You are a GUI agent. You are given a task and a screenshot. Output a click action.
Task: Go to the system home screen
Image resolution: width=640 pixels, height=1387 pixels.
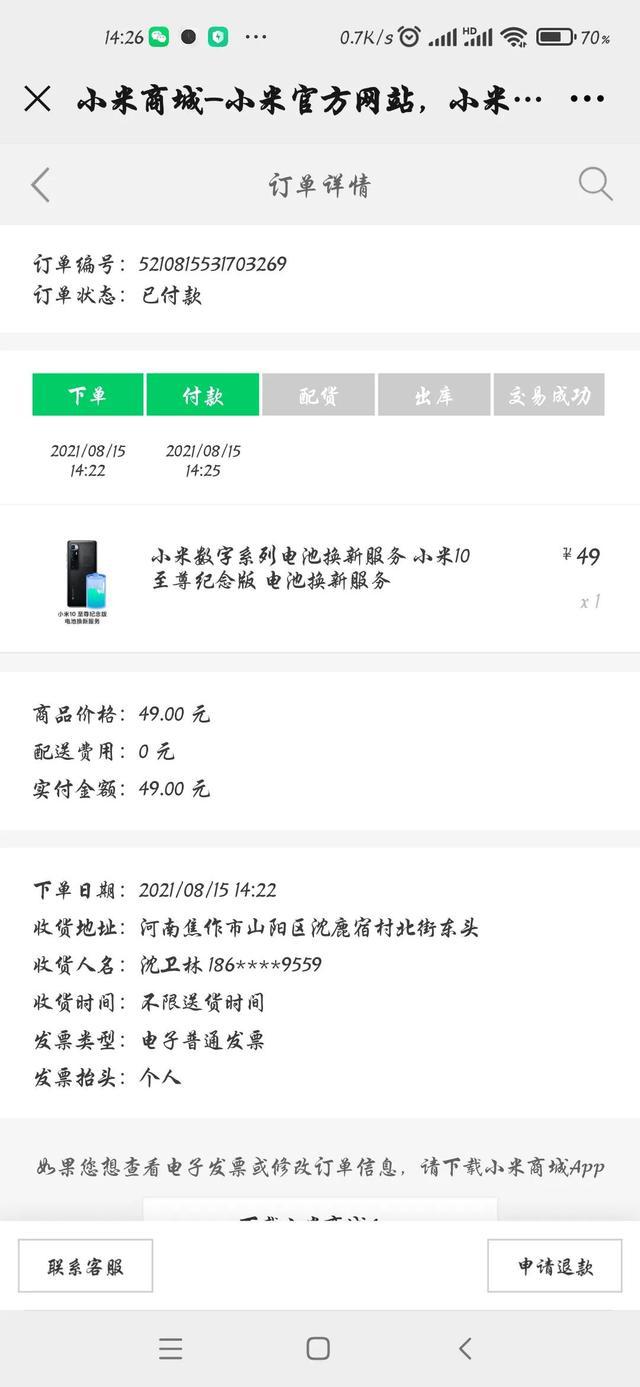click(318, 1348)
